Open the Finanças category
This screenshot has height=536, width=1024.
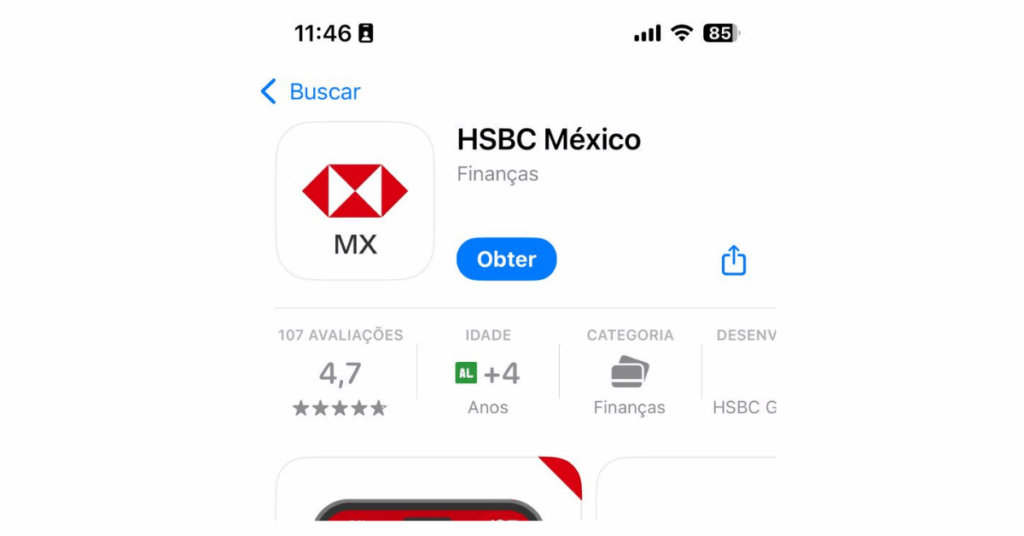pyautogui.click(x=629, y=372)
